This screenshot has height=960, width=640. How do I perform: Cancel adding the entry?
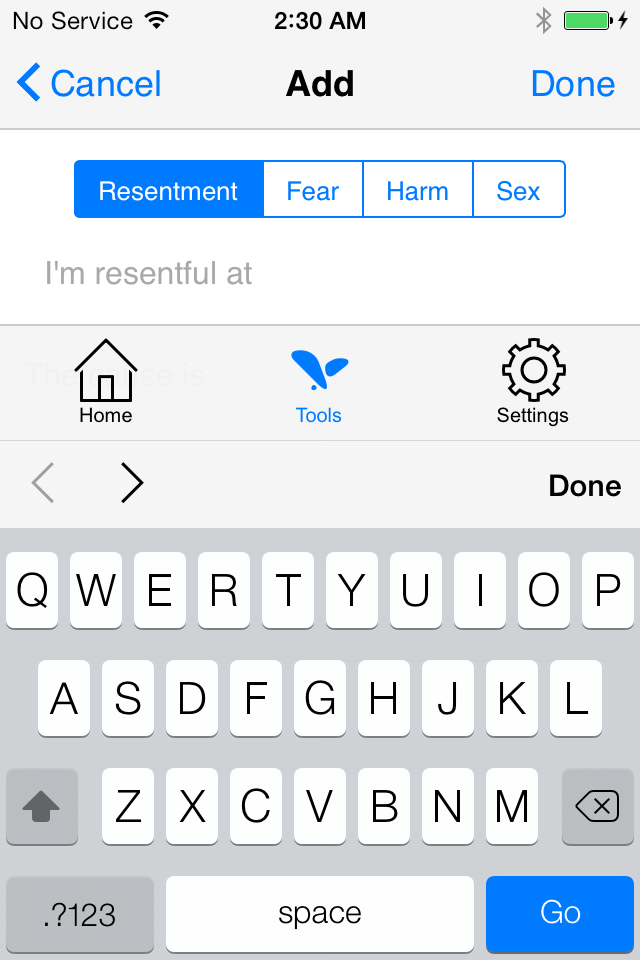click(90, 84)
